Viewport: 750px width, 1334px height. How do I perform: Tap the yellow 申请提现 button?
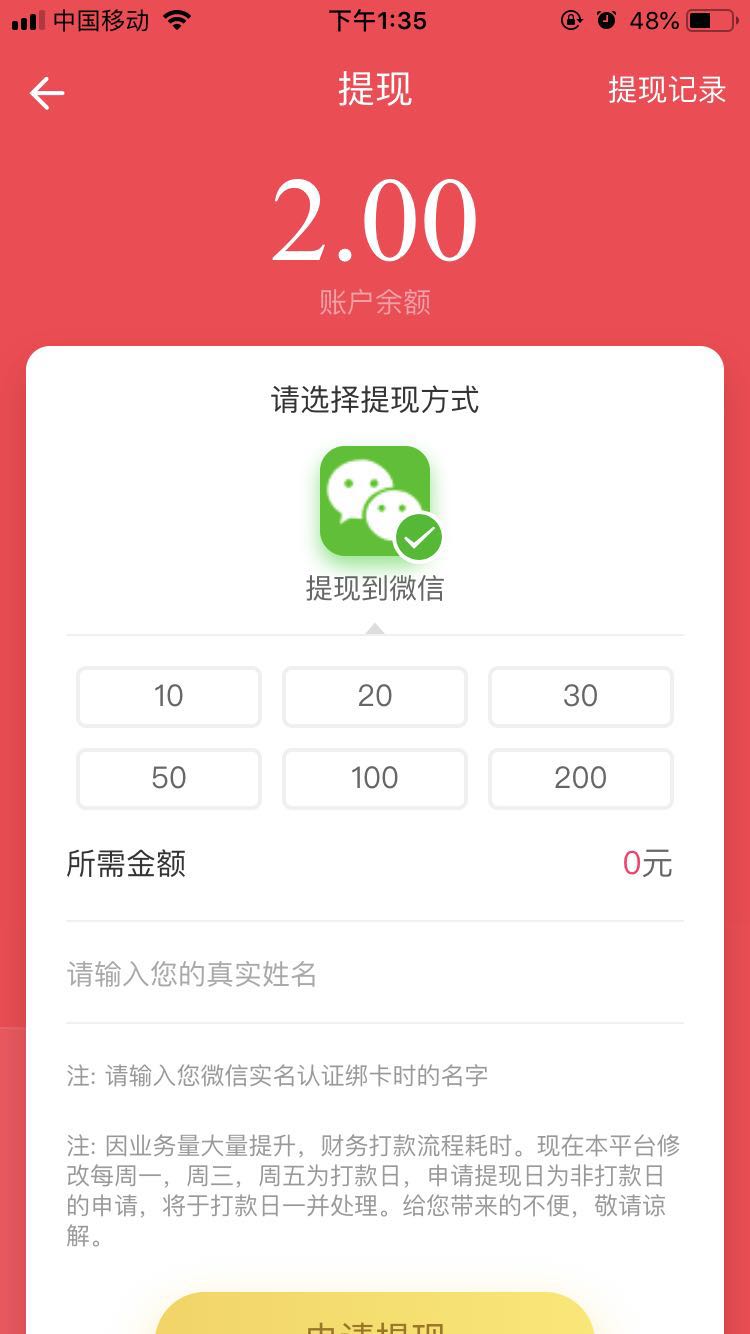[375, 1315]
